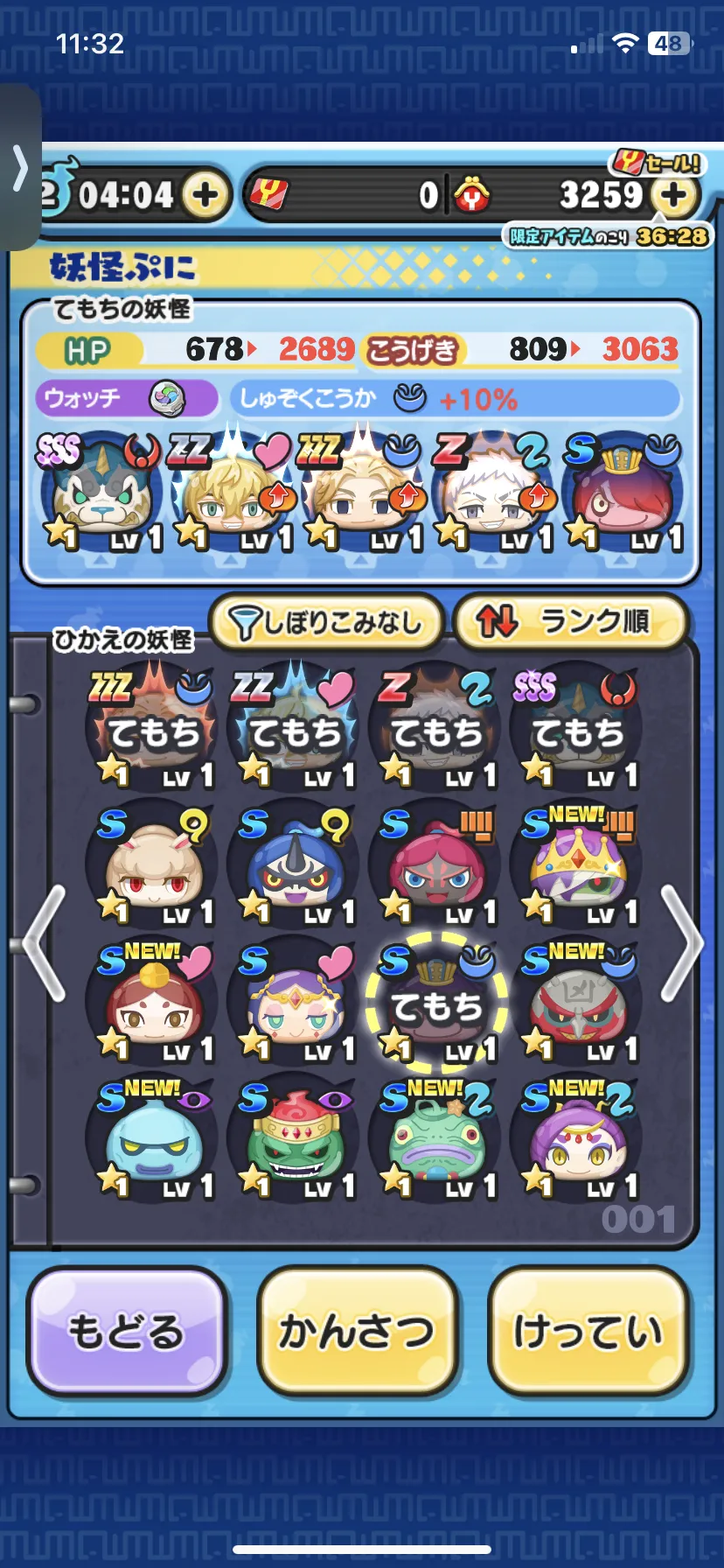
Task: Select the S rank green ogre yokai
Action: (x=296, y=1139)
